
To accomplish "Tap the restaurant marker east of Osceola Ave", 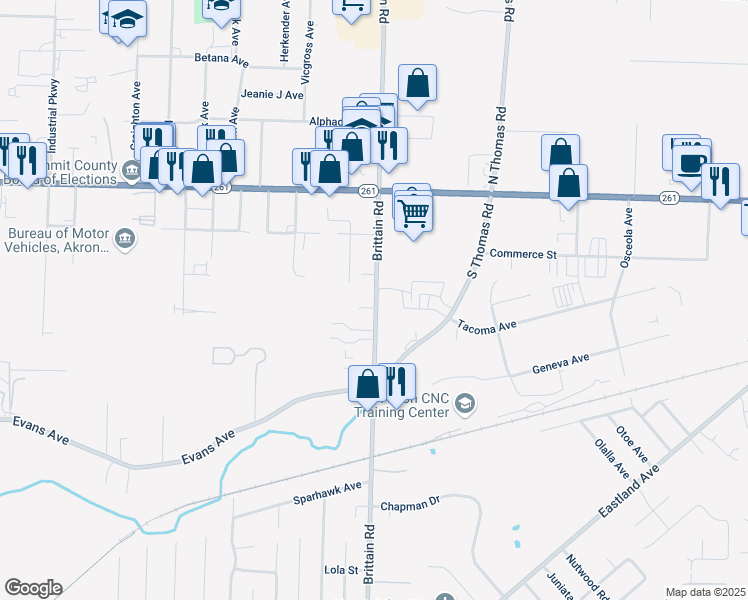I will coord(720,184).
